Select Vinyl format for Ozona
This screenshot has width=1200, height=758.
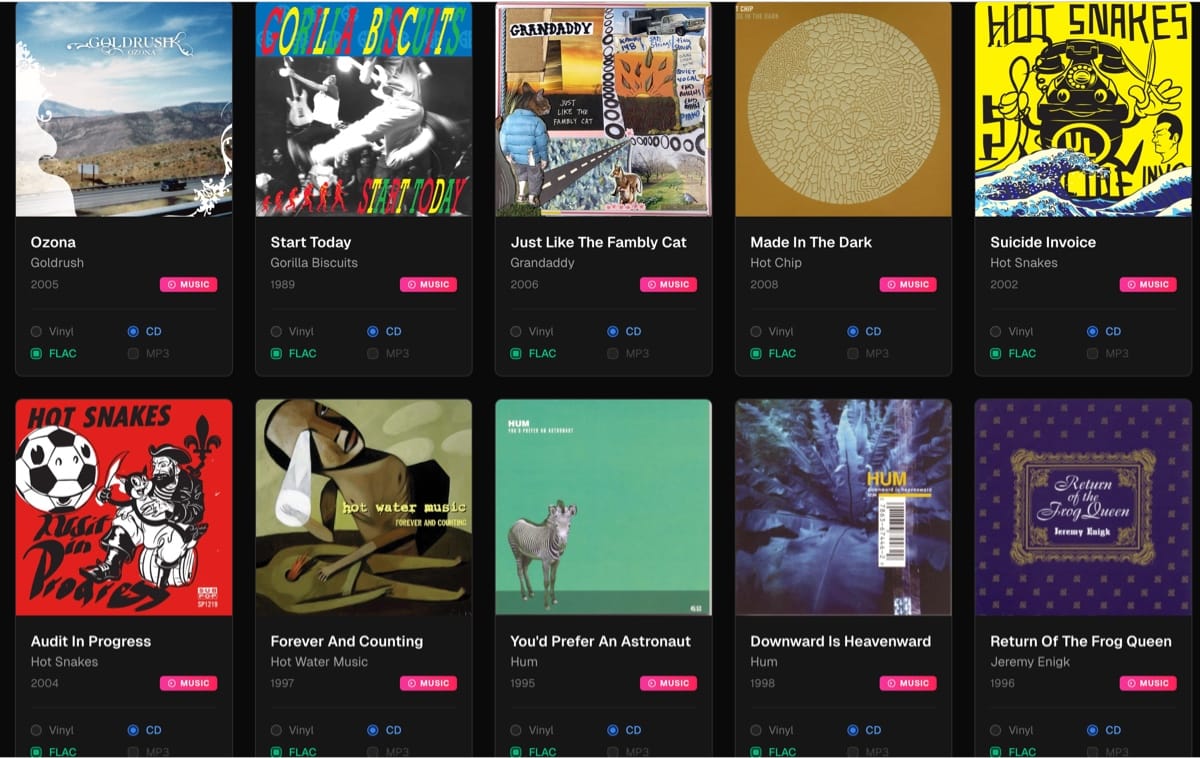(37, 331)
